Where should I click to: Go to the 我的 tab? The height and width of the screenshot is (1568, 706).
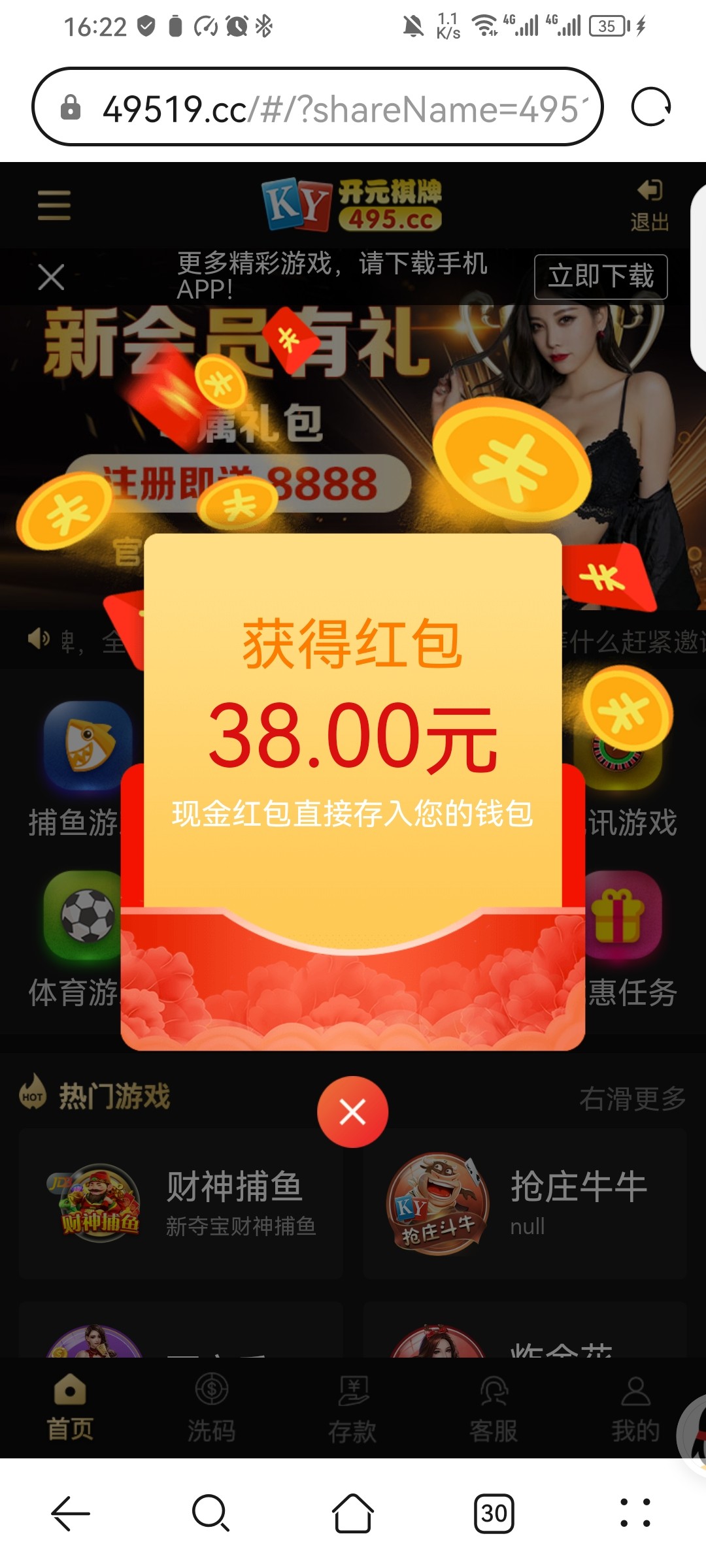pyautogui.click(x=635, y=1407)
